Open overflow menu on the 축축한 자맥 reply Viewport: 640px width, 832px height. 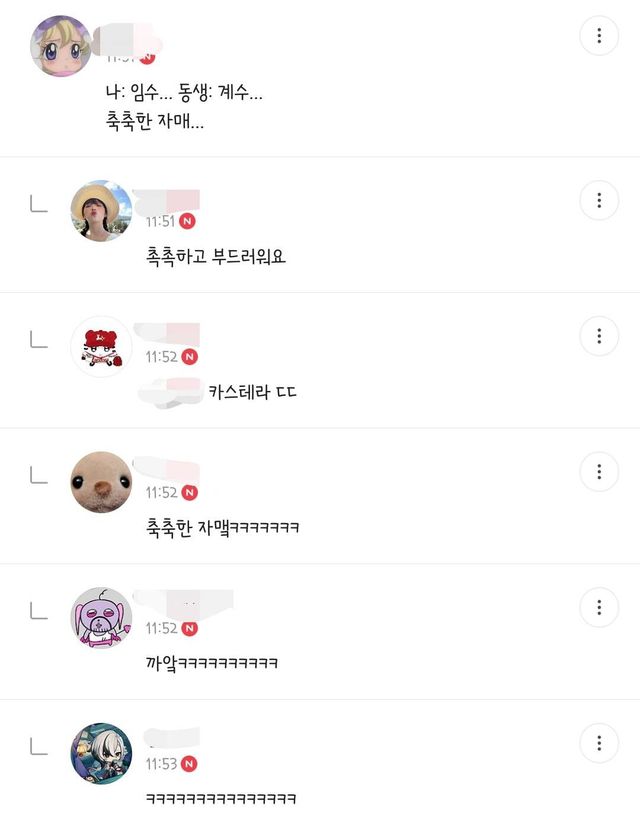click(x=599, y=472)
